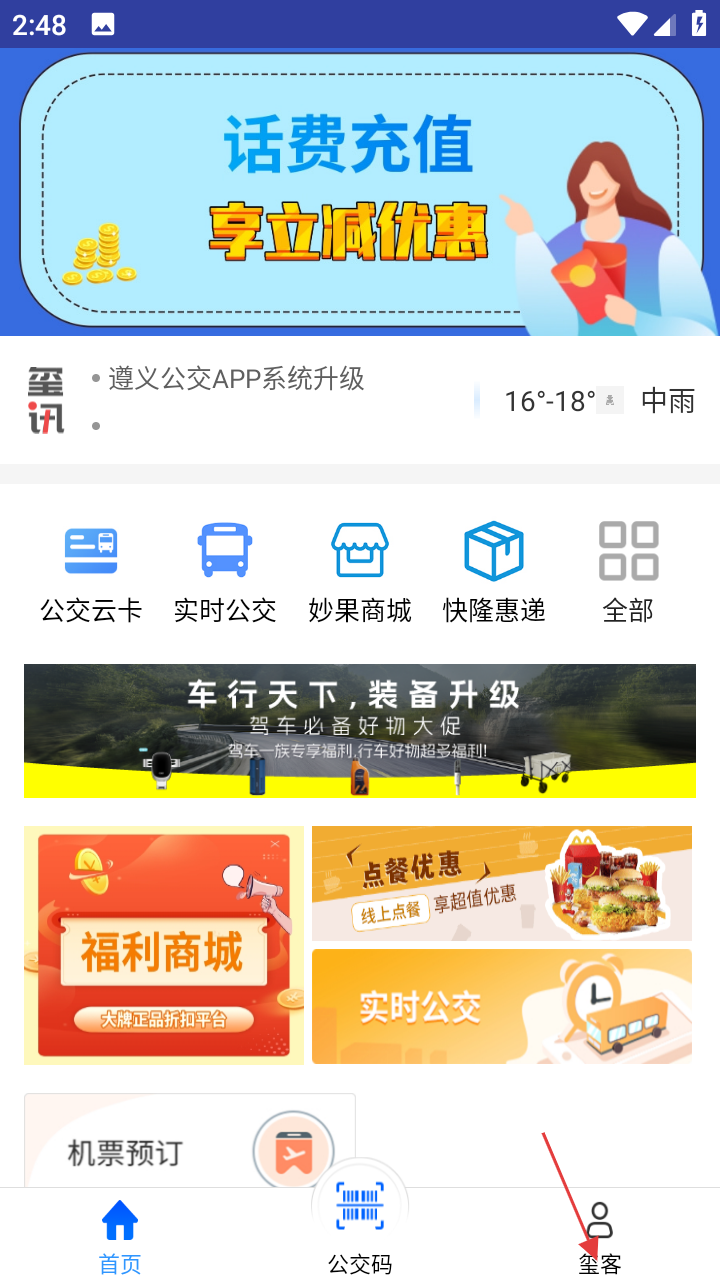Screen dimensions: 720x1280
Task: Open the 遵义公交APP系统升级 notice
Action: (x=236, y=379)
